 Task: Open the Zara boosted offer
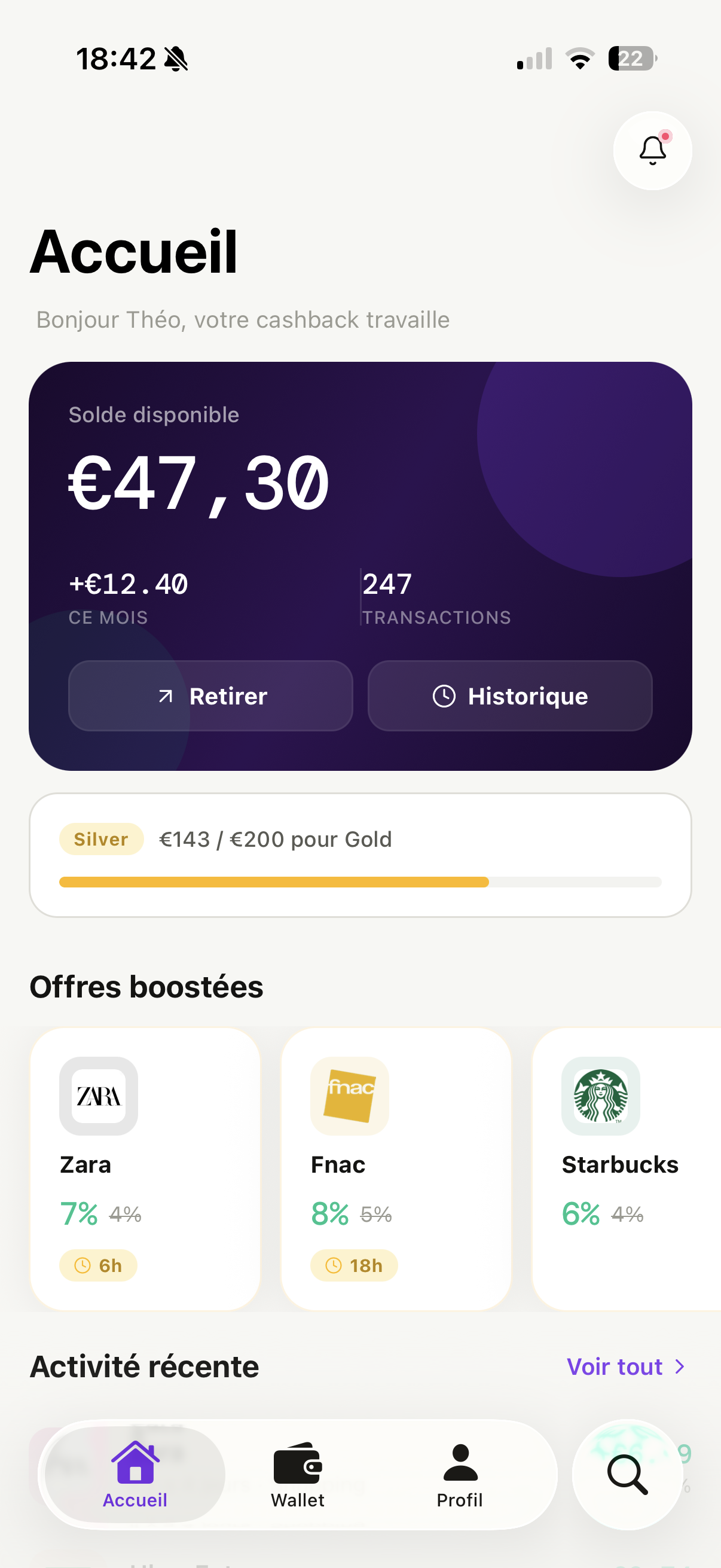point(145,1169)
